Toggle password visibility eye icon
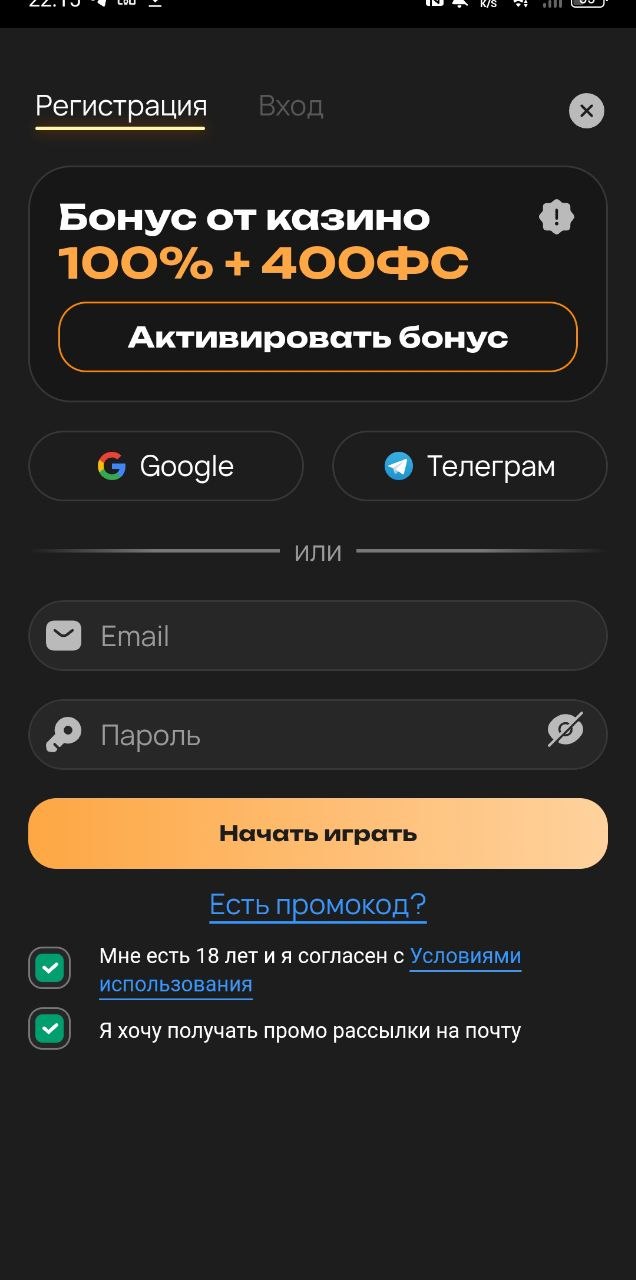The width and height of the screenshot is (636, 1280). point(565,731)
